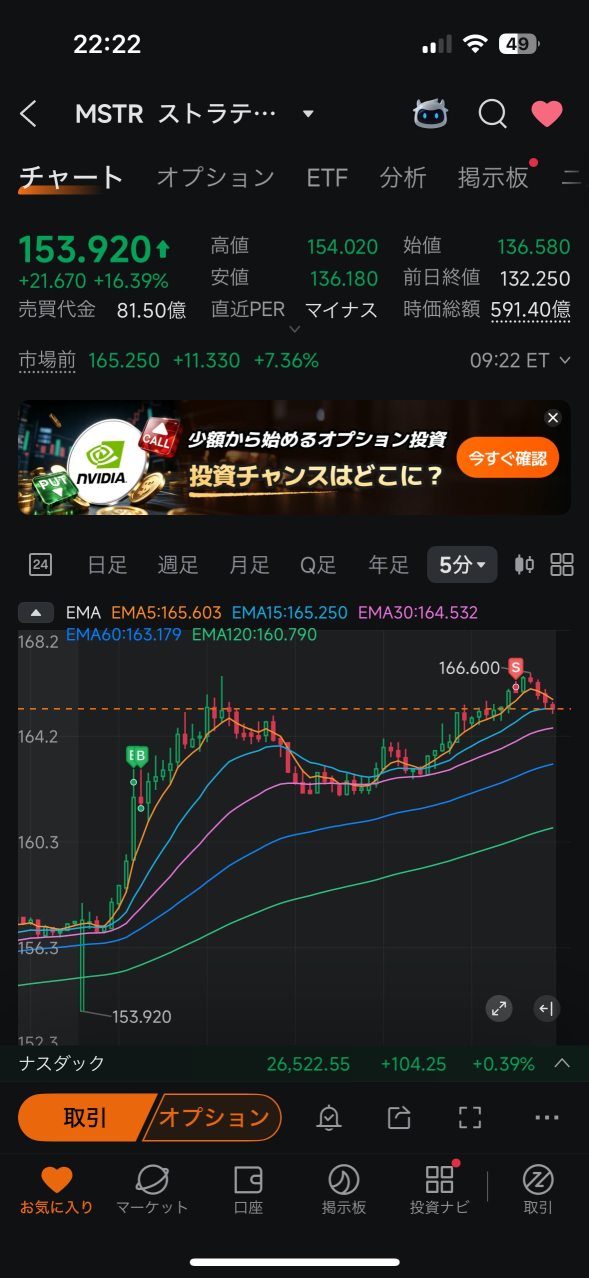Open search from the top bar
The height and width of the screenshot is (1278, 589).
pos(492,114)
